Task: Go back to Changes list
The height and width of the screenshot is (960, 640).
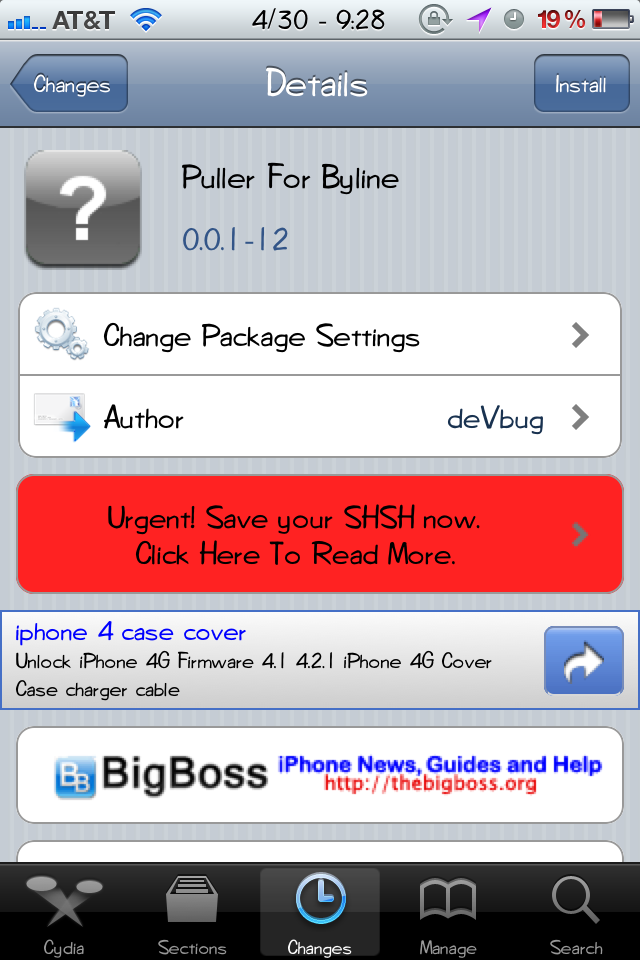Action: click(70, 85)
